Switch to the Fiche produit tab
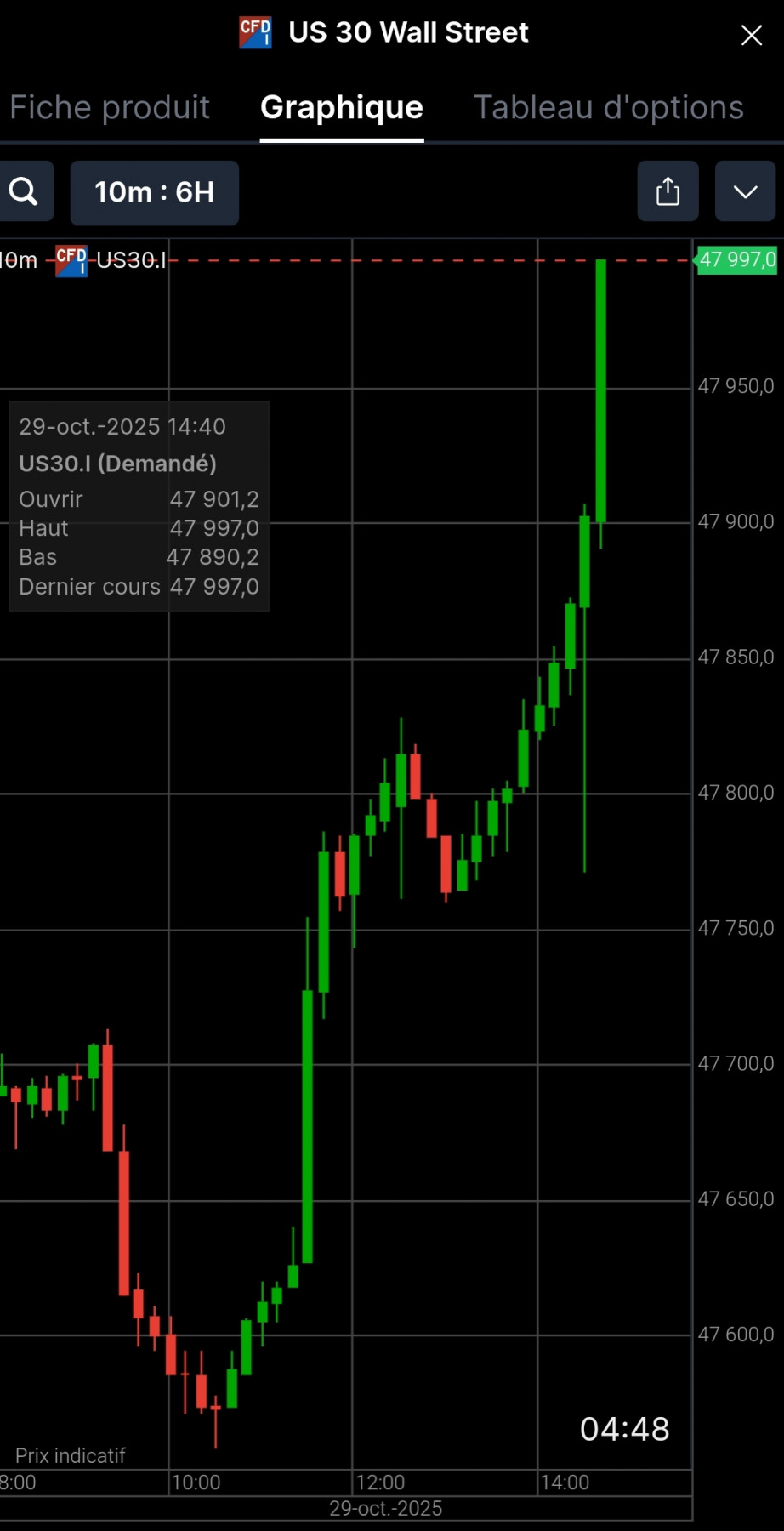This screenshot has width=784, height=1531. 109,107
